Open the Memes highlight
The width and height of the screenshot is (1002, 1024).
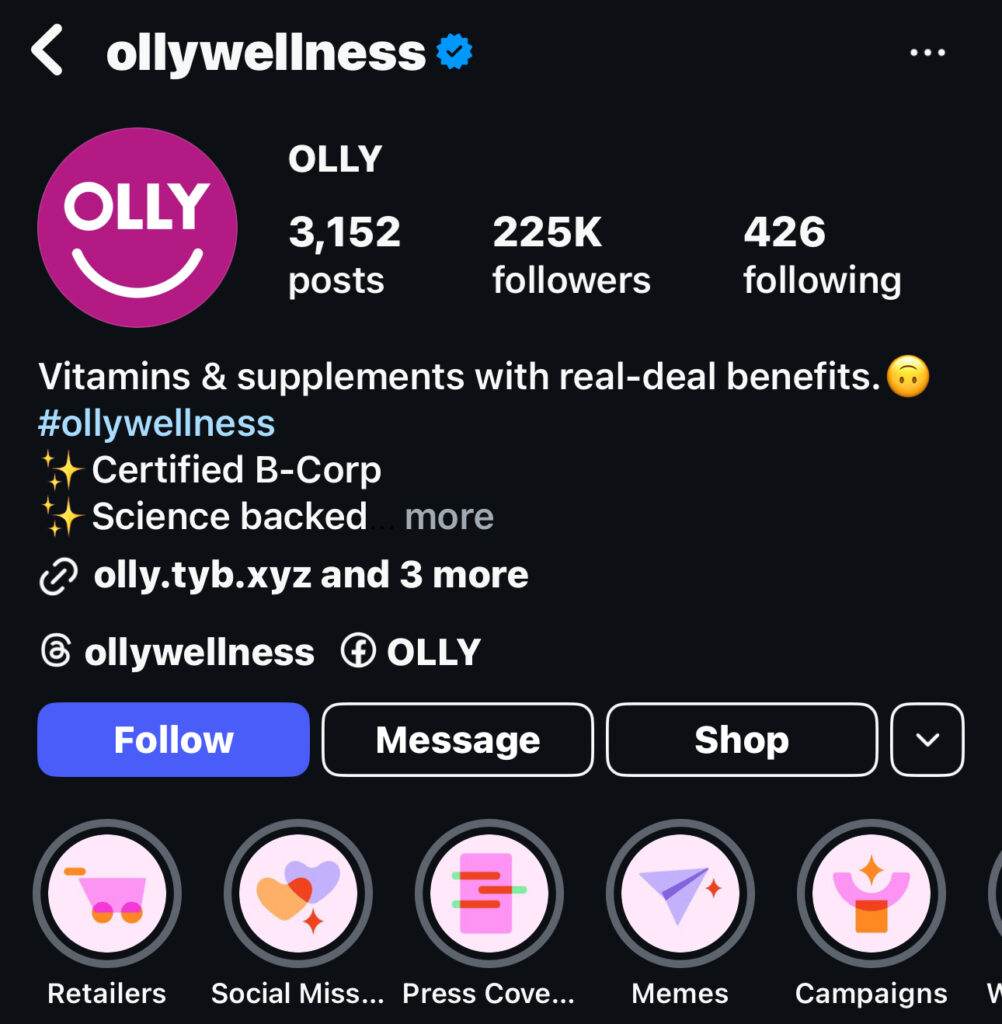click(680, 893)
